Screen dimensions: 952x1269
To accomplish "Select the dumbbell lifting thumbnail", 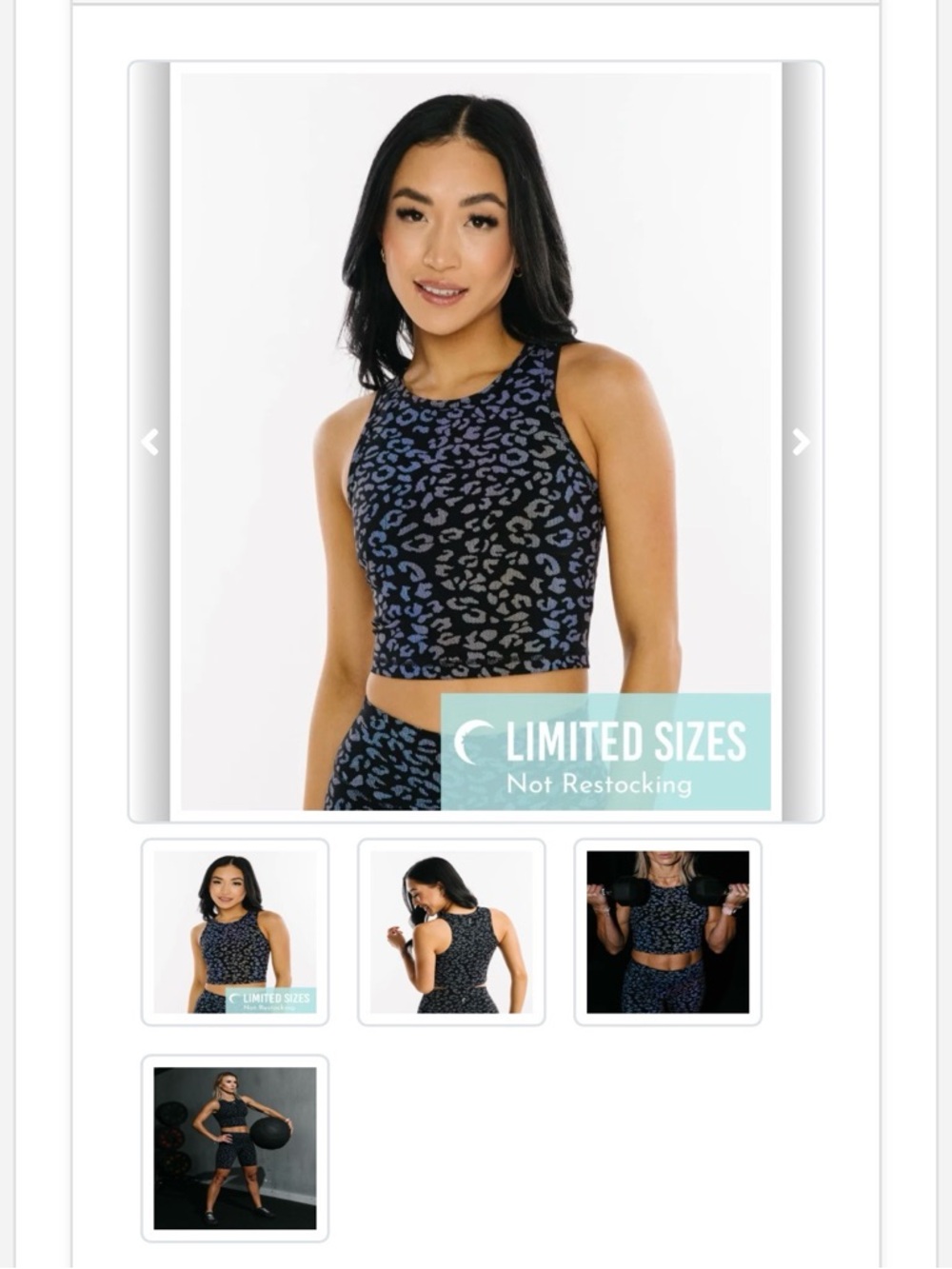I will [667, 932].
